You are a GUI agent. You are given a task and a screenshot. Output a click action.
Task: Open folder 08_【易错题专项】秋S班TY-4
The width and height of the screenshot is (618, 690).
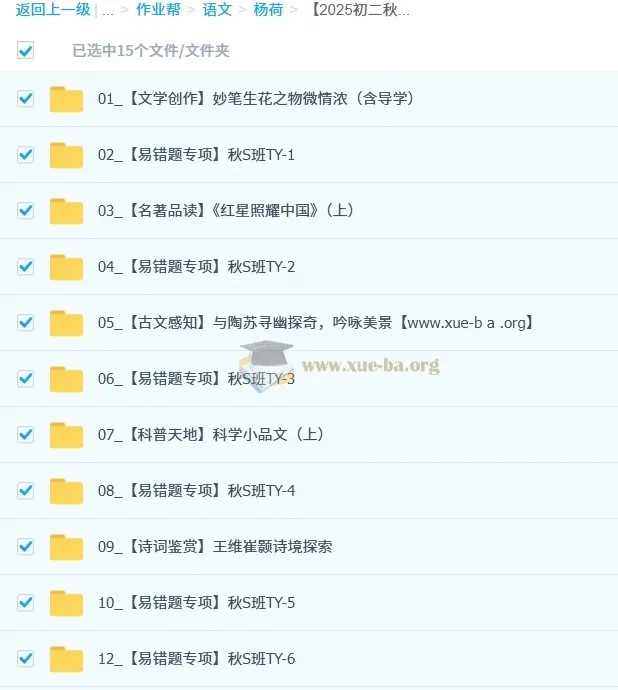tap(196, 491)
